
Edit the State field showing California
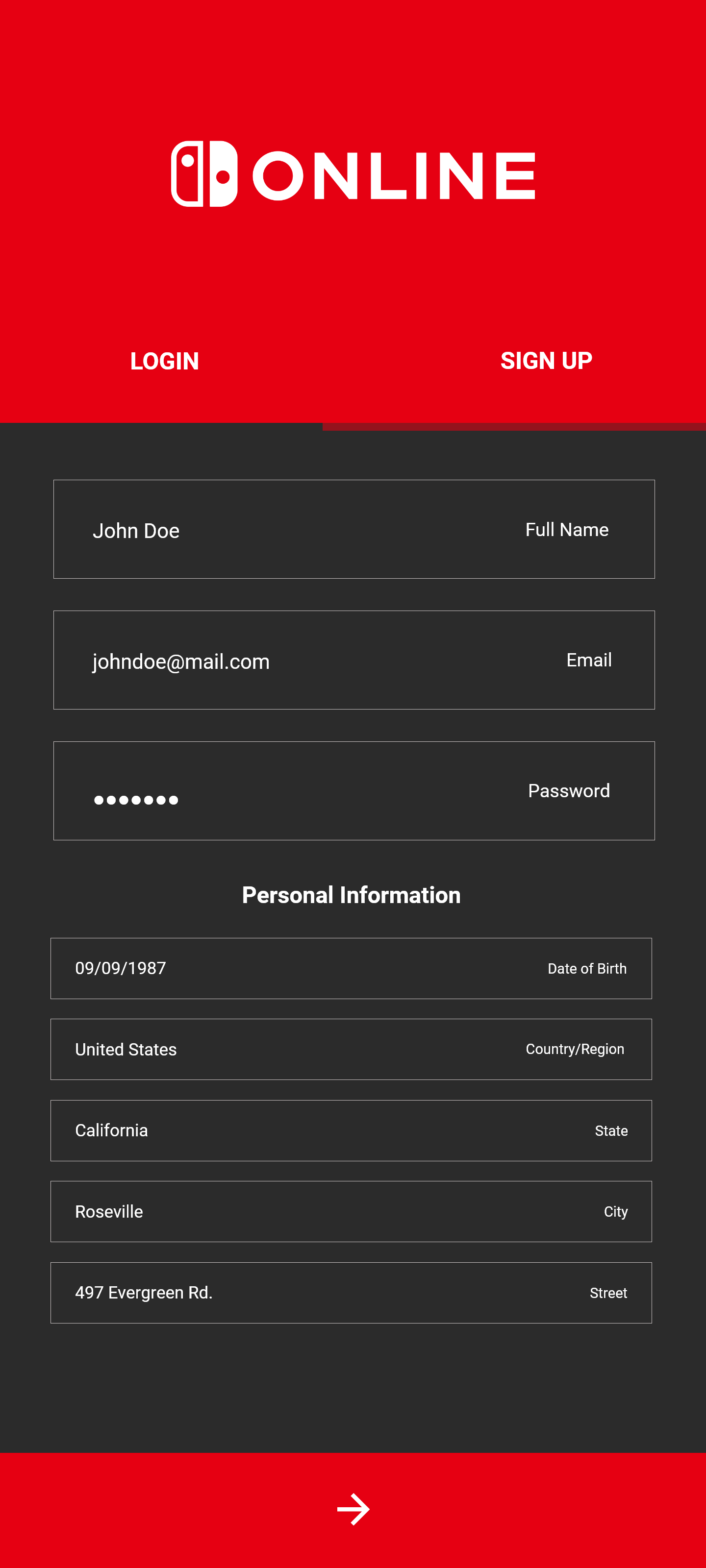(x=351, y=1130)
